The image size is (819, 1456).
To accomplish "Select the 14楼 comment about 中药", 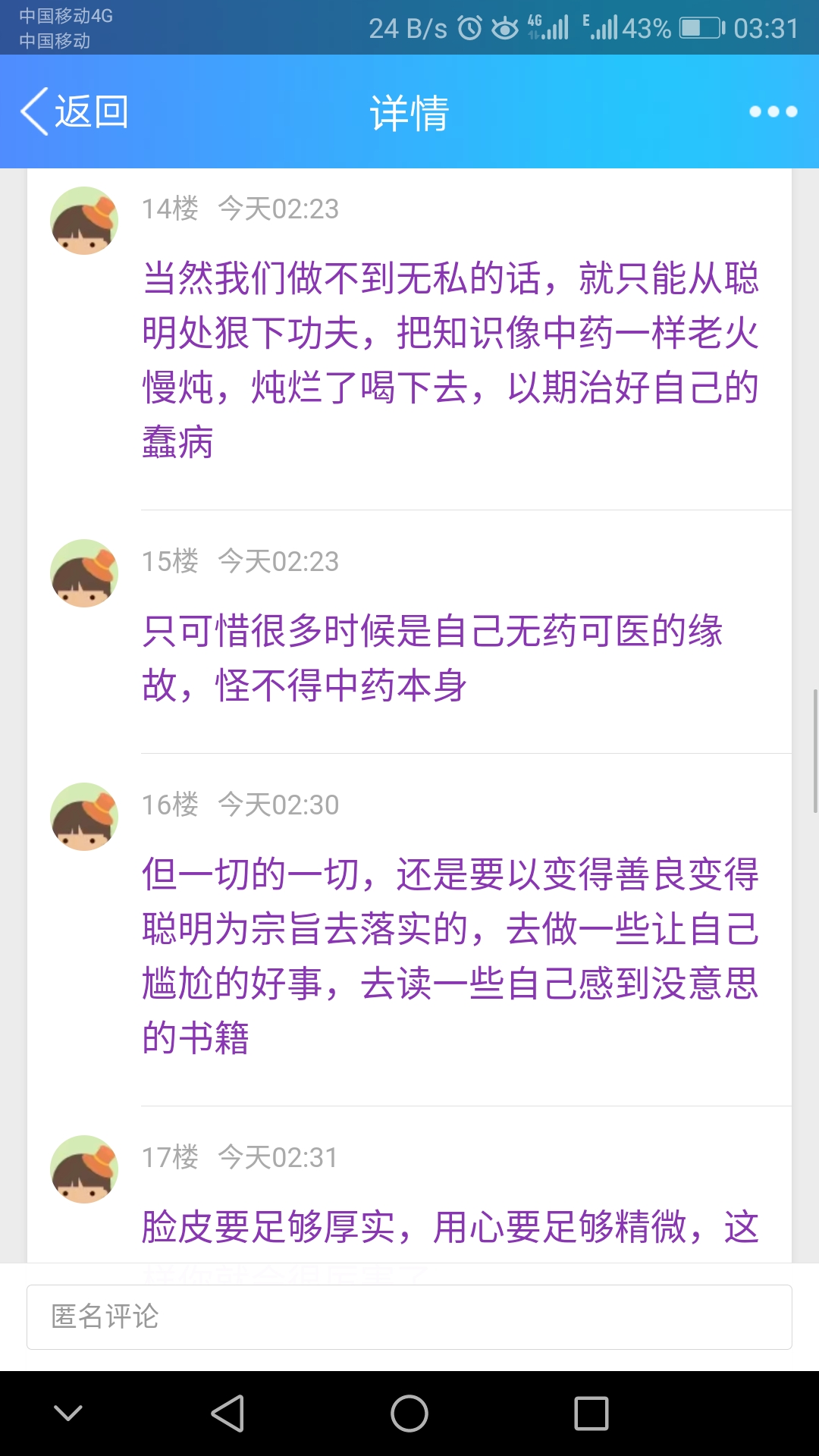I will click(x=450, y=359).
